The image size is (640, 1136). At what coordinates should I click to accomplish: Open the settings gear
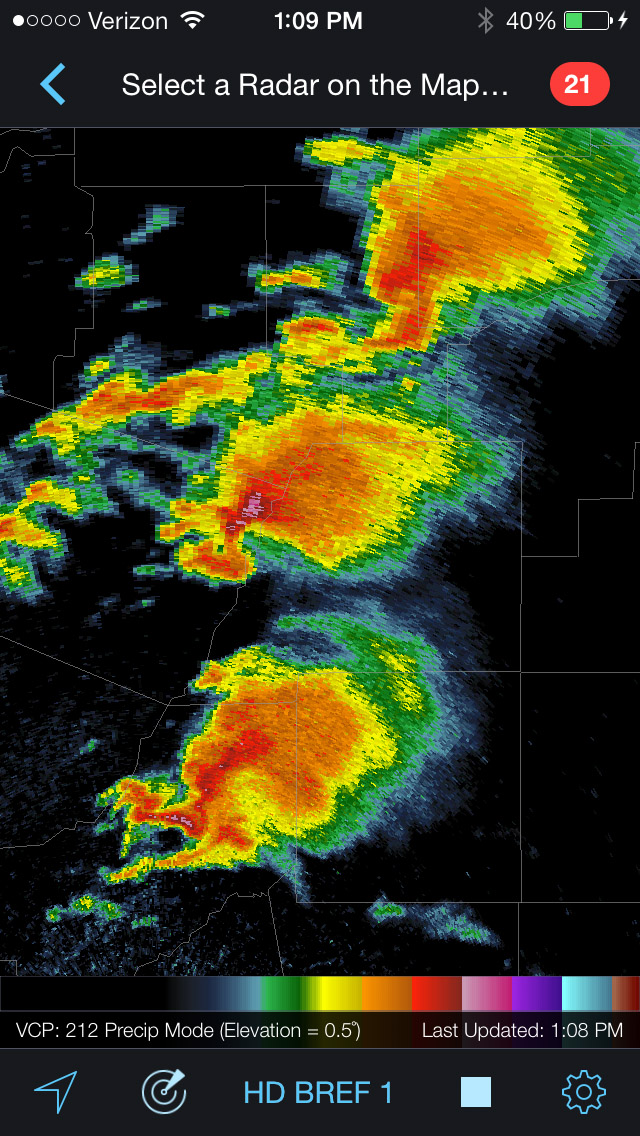(x=583, y=1092)
